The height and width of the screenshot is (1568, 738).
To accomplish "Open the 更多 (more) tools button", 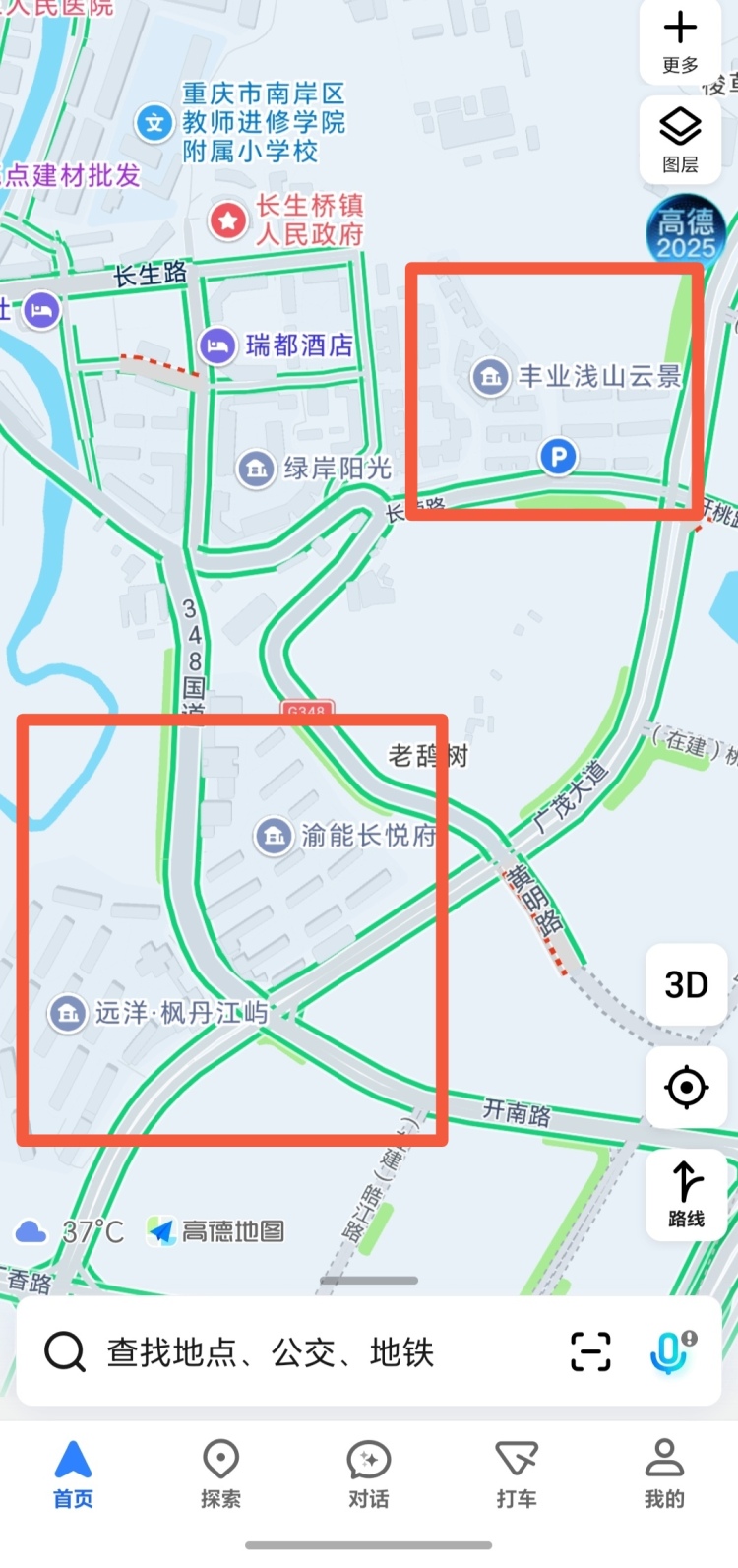I will click(x=680, y=42).
